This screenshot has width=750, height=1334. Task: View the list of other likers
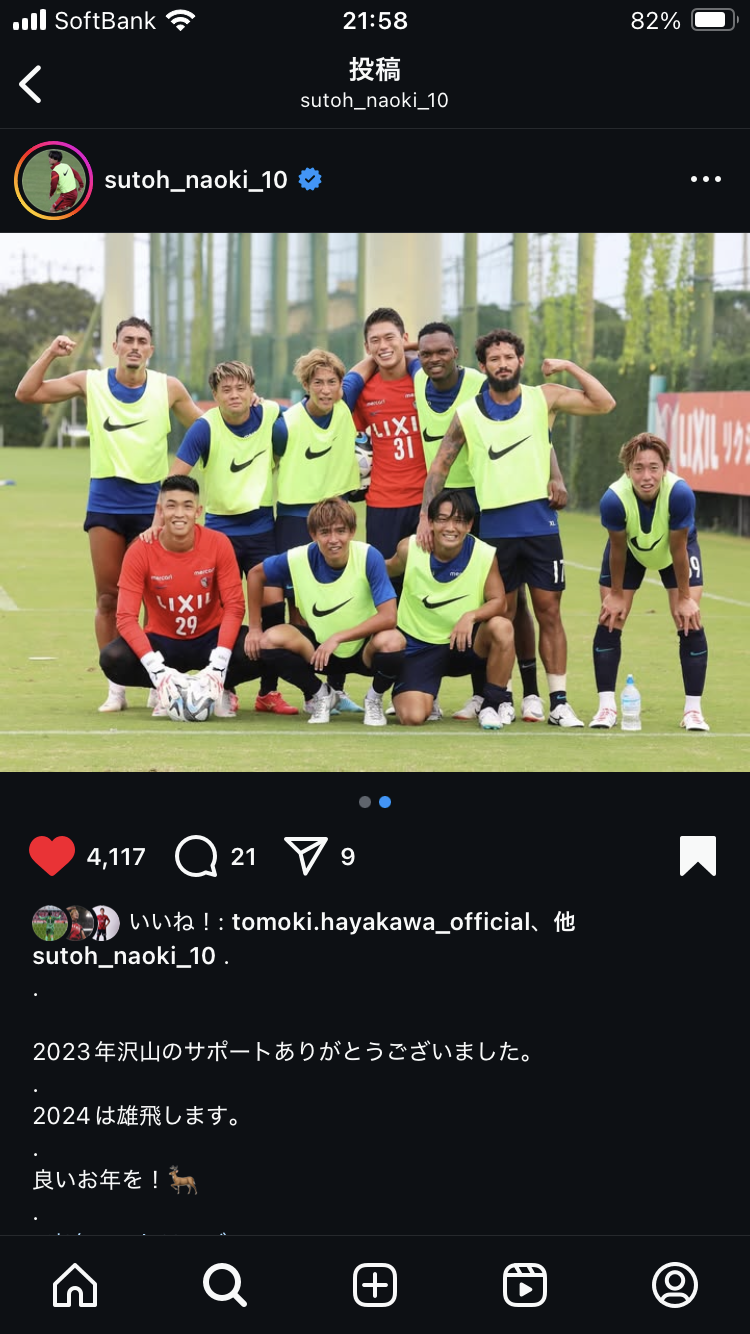point(564,921)
